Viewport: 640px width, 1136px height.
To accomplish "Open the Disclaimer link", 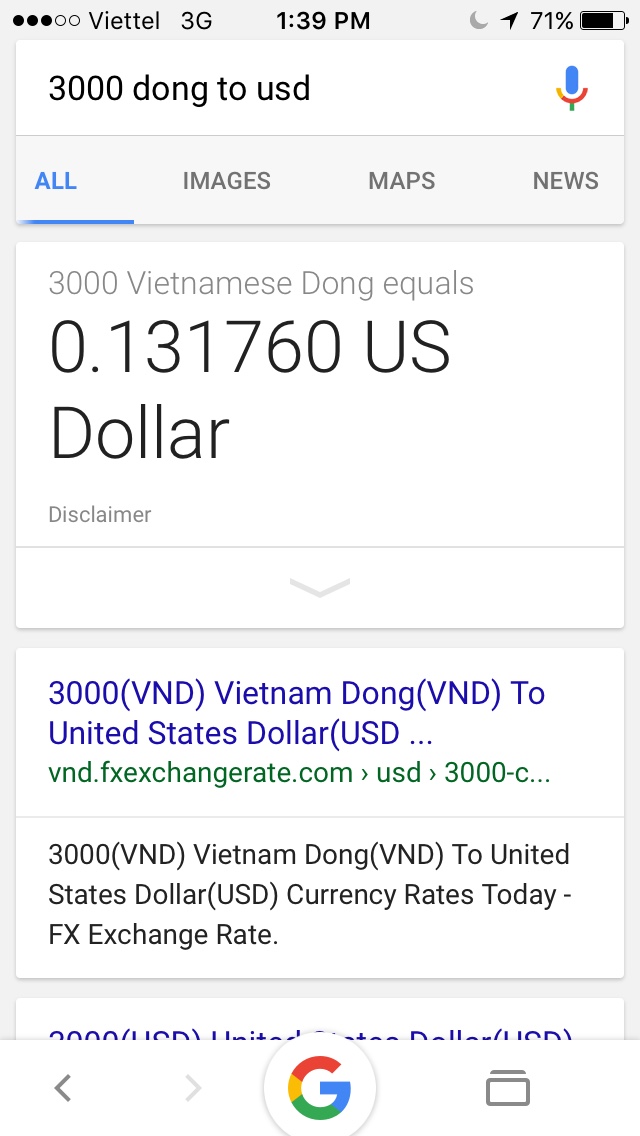I will (x=100, y=515).
